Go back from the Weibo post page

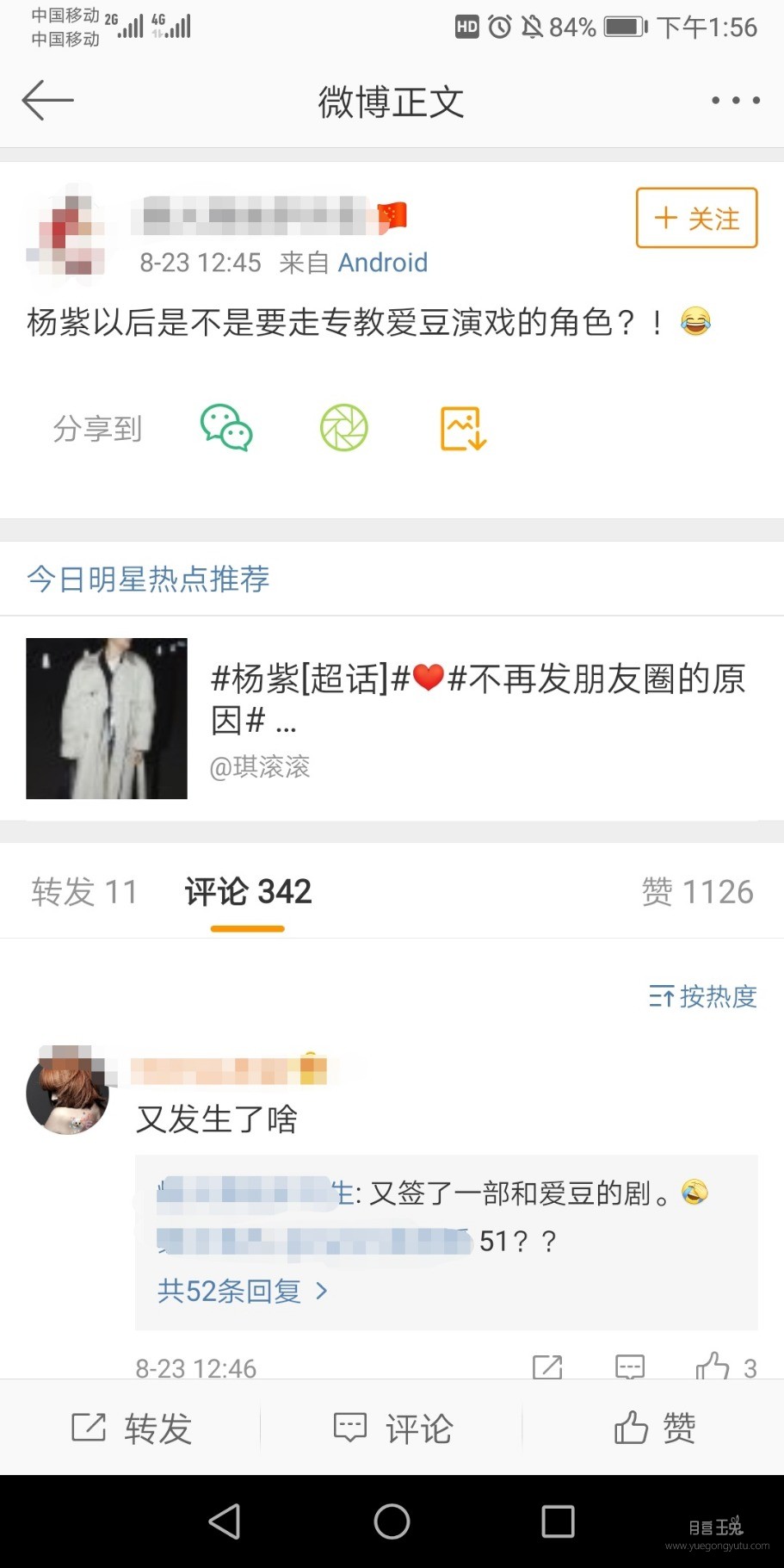tap(47, 101)
